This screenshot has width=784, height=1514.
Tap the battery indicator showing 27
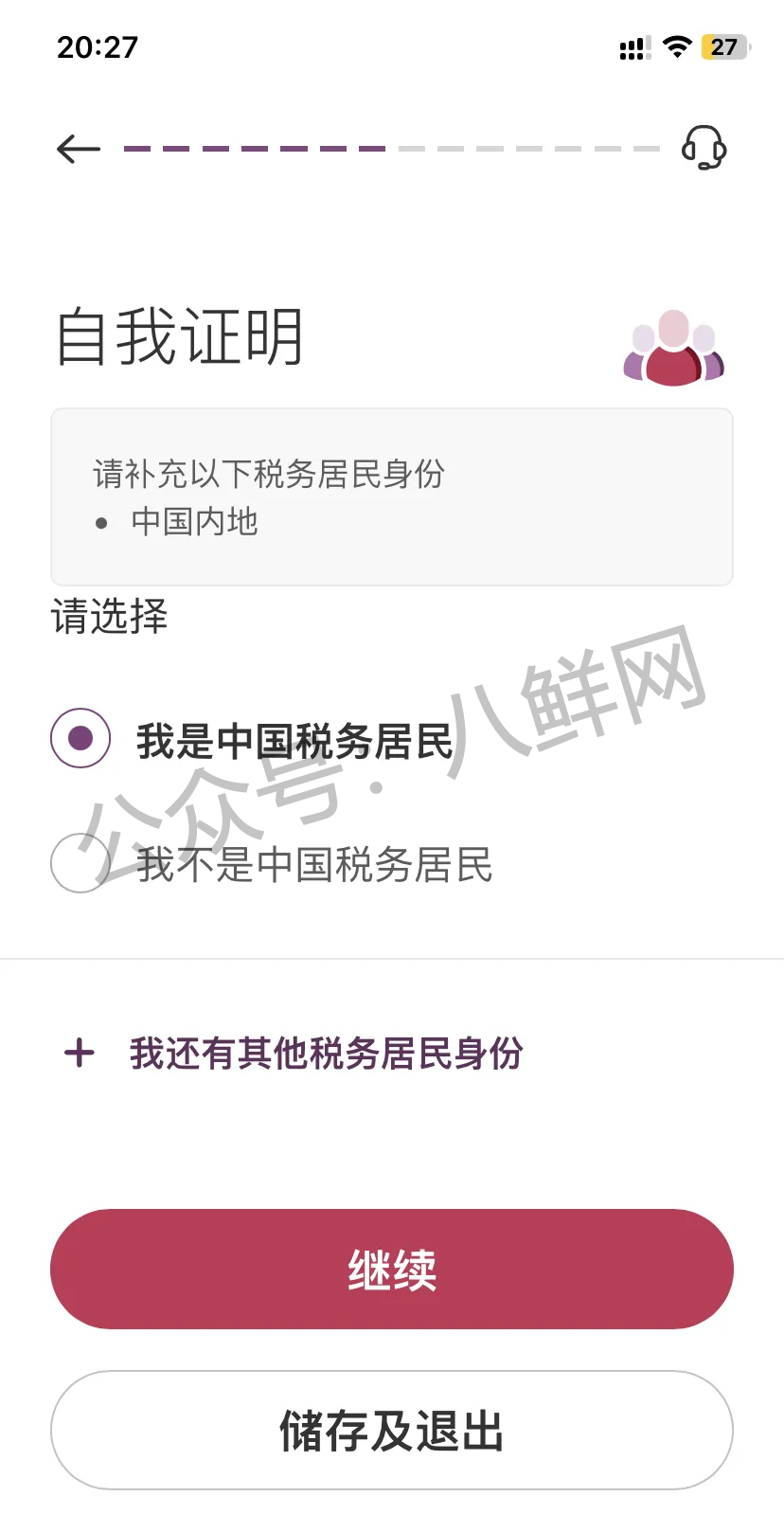click(725, 46)
